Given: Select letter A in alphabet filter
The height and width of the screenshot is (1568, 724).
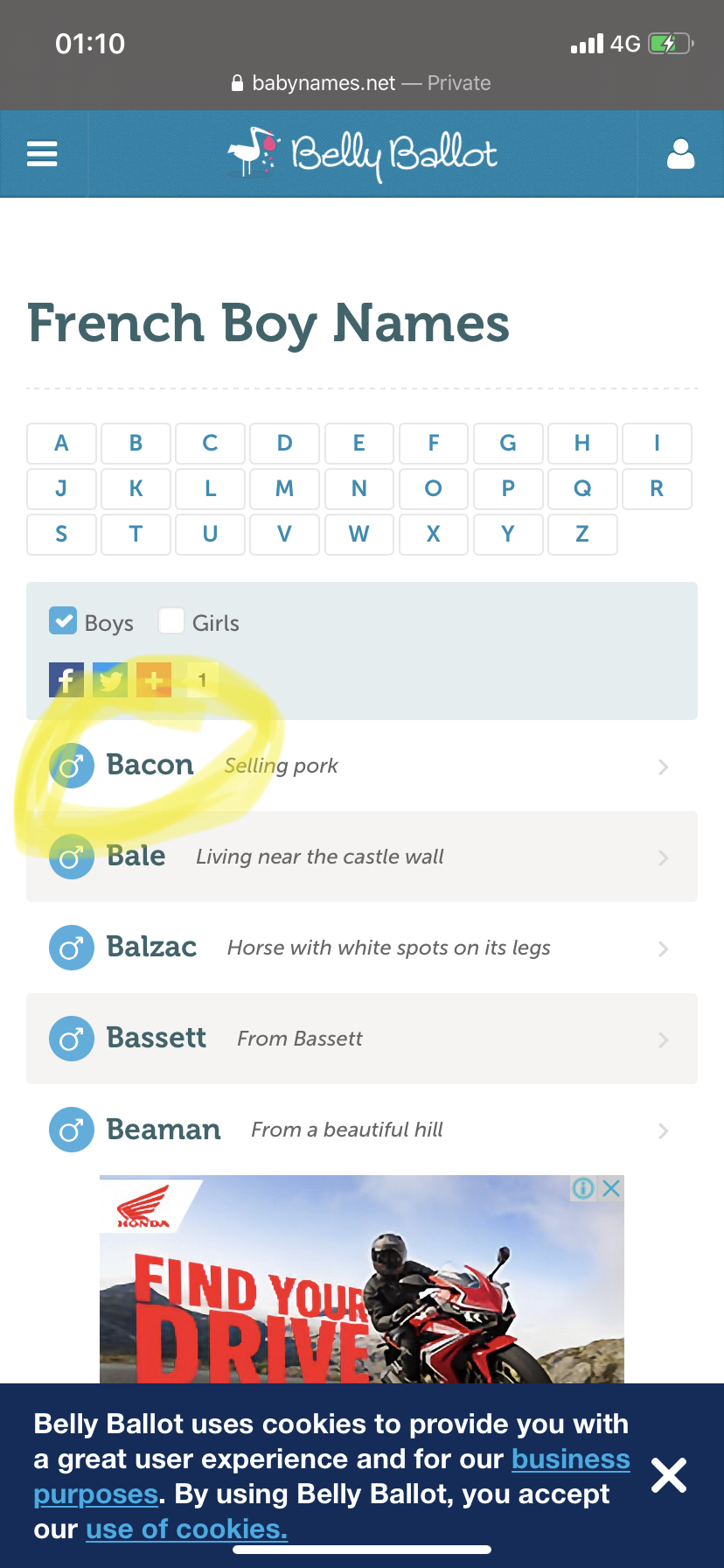Looking at the screenshot, I should click(x=61, y=443).
